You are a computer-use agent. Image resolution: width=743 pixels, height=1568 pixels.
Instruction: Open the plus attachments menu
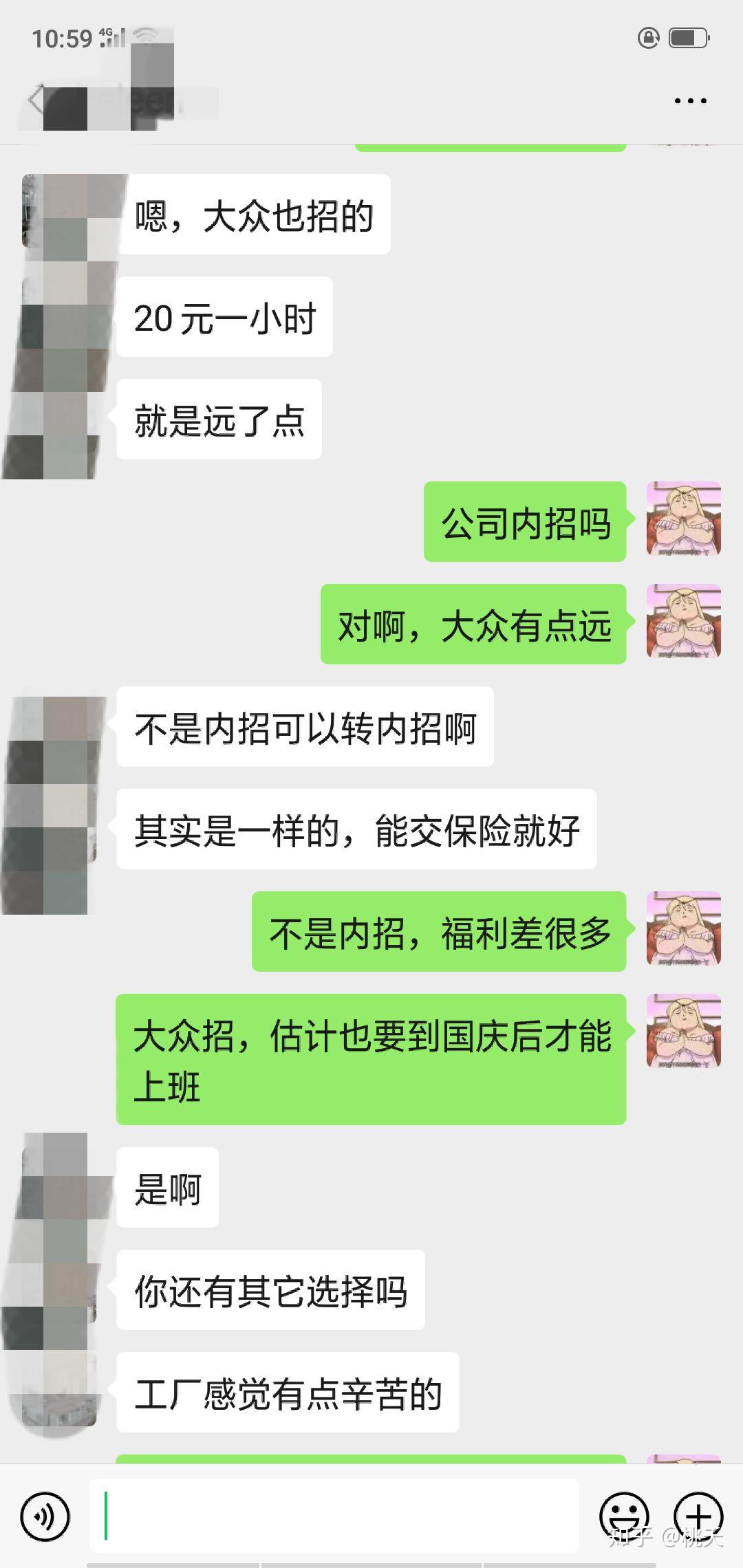pyautogui.click(x=698, y=1516)
